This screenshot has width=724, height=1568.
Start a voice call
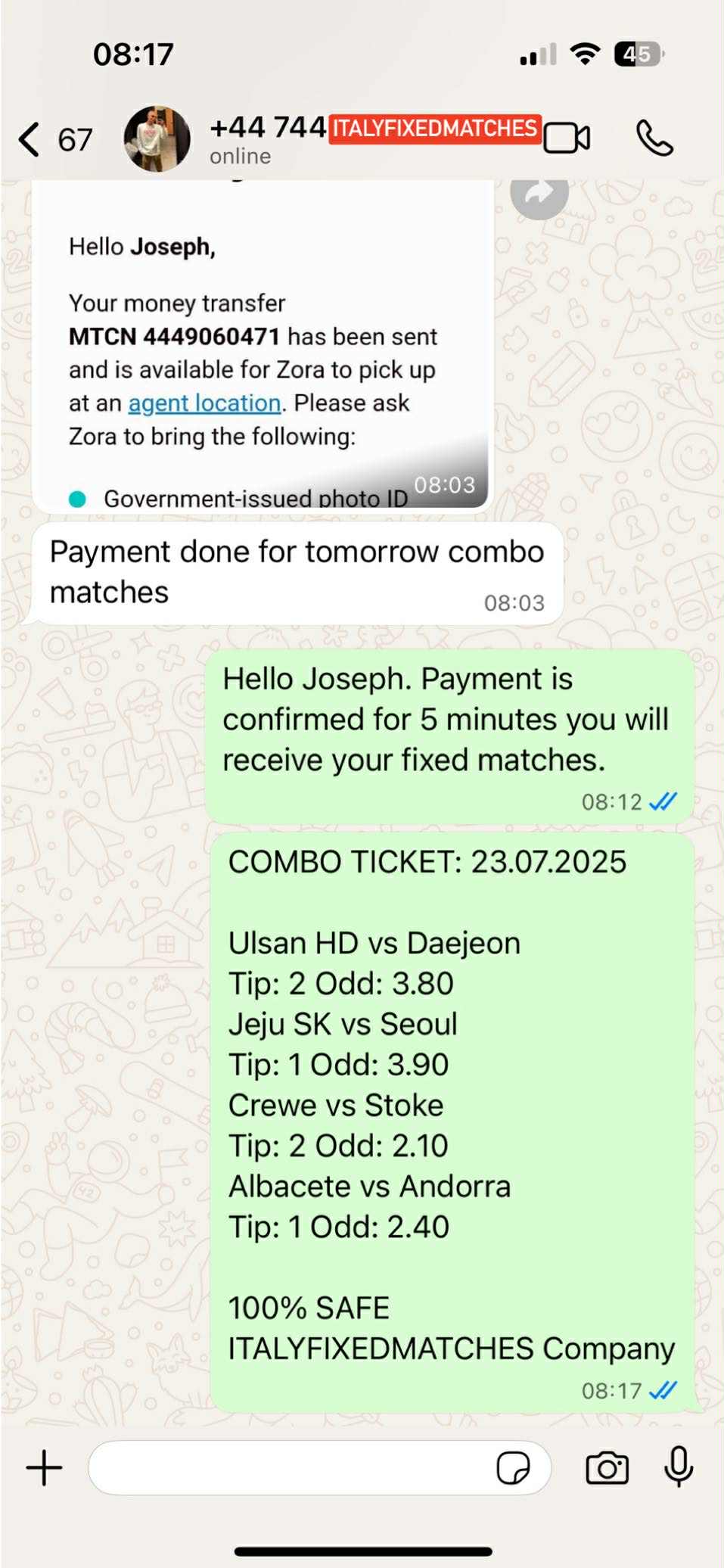click(x=654, y=138)
